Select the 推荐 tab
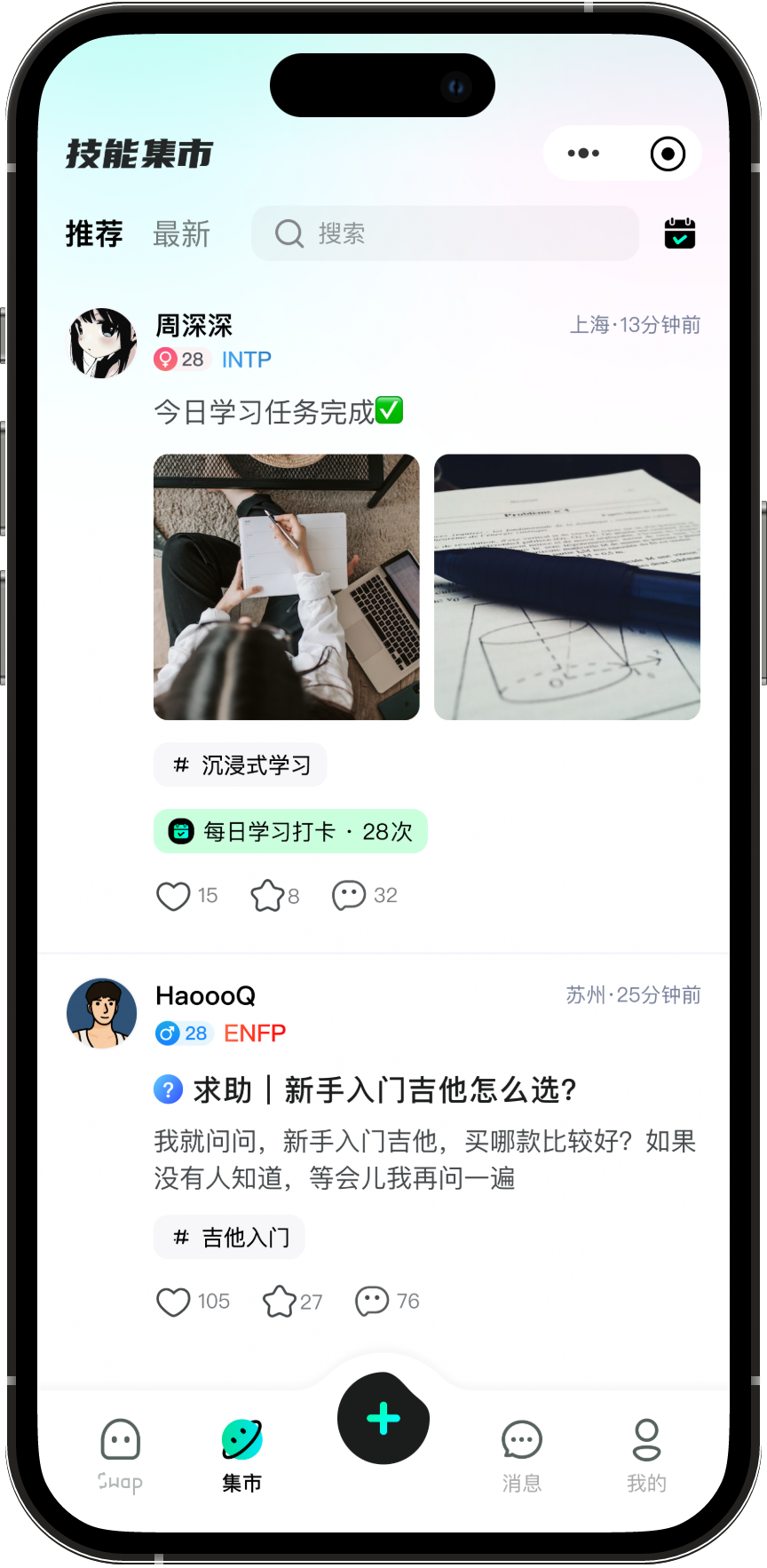 pyautogui.click(x=94, y=234)
